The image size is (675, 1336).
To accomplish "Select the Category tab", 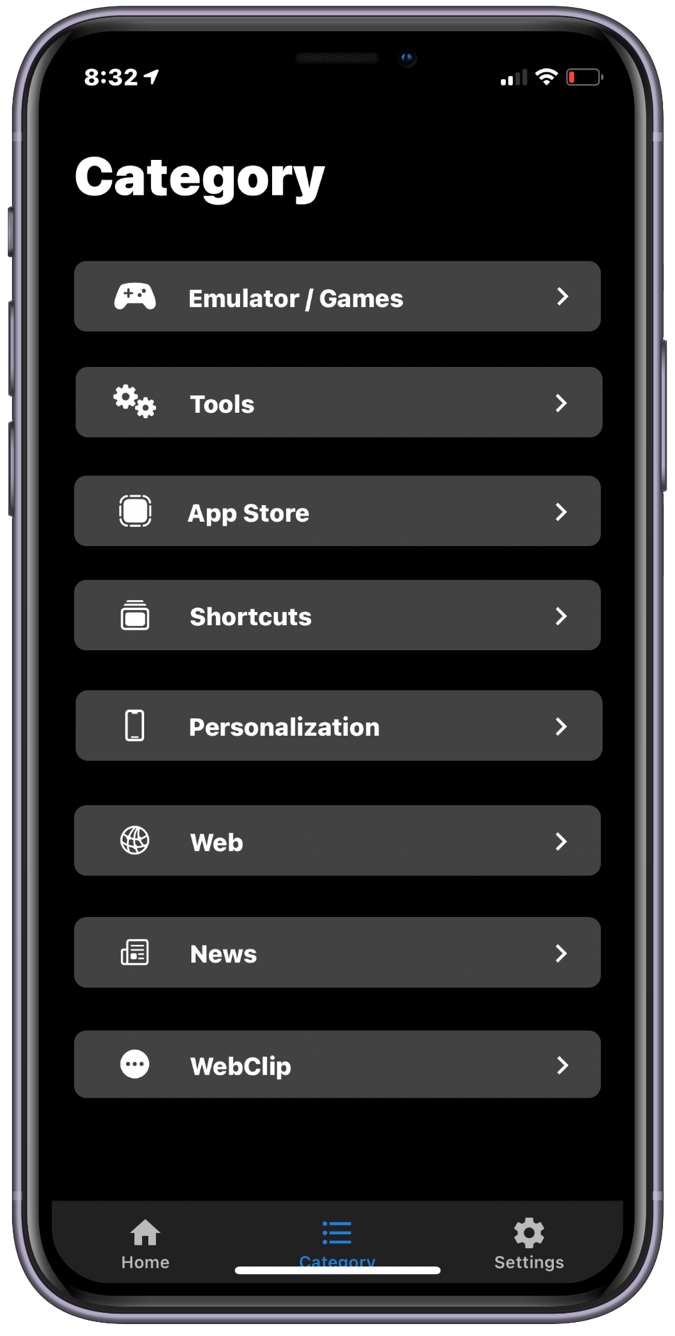I will click(x=337, y=1244).
